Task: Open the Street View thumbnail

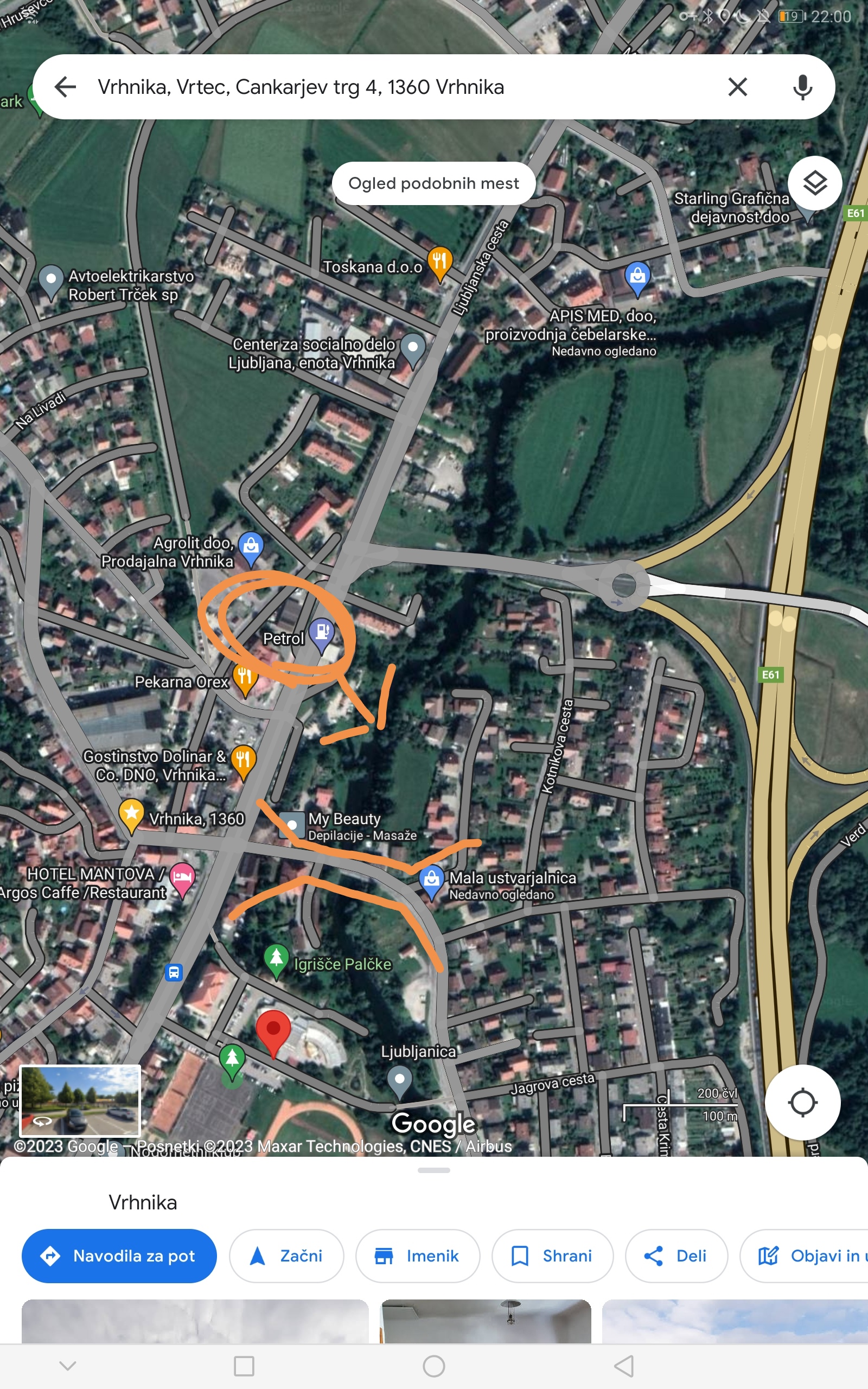Action: click(x=80, y=1101)
